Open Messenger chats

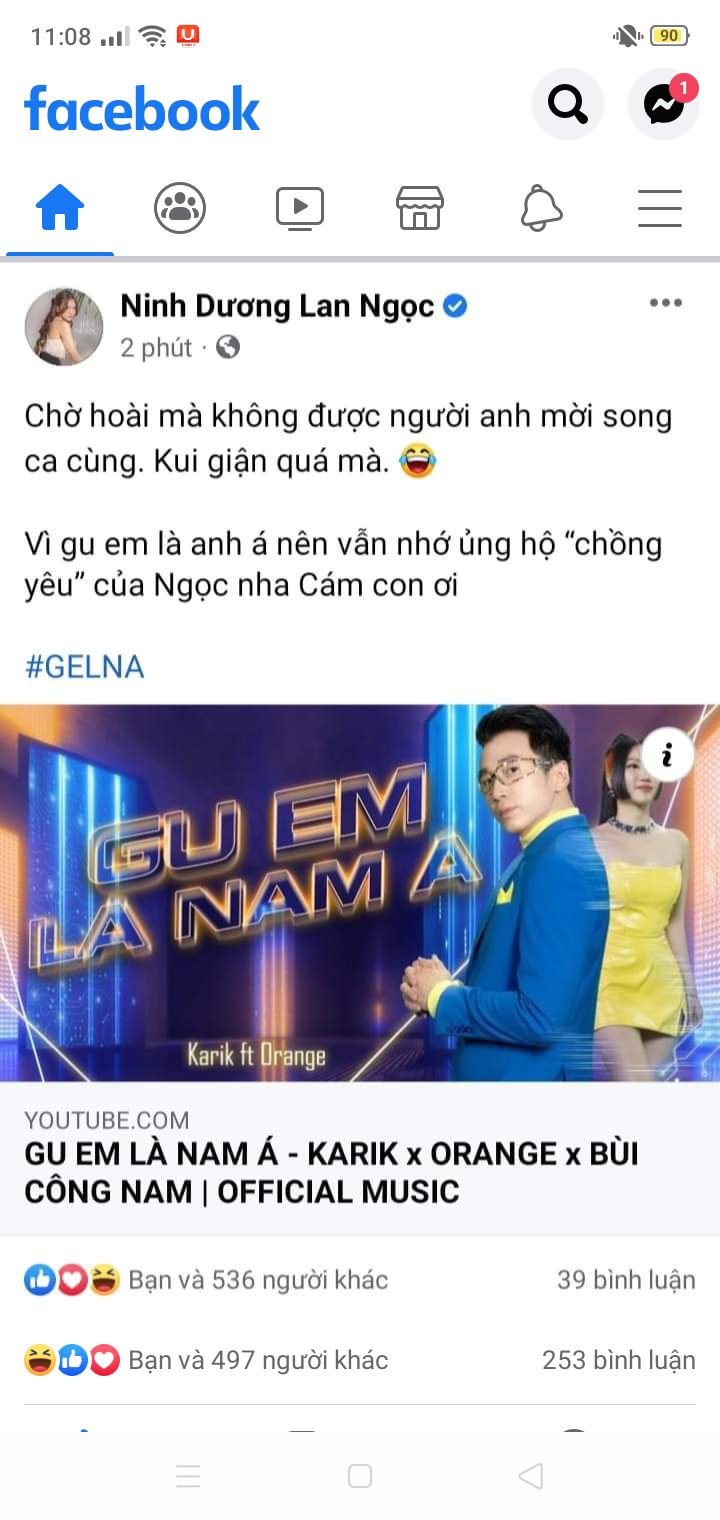tap(663, 104)
